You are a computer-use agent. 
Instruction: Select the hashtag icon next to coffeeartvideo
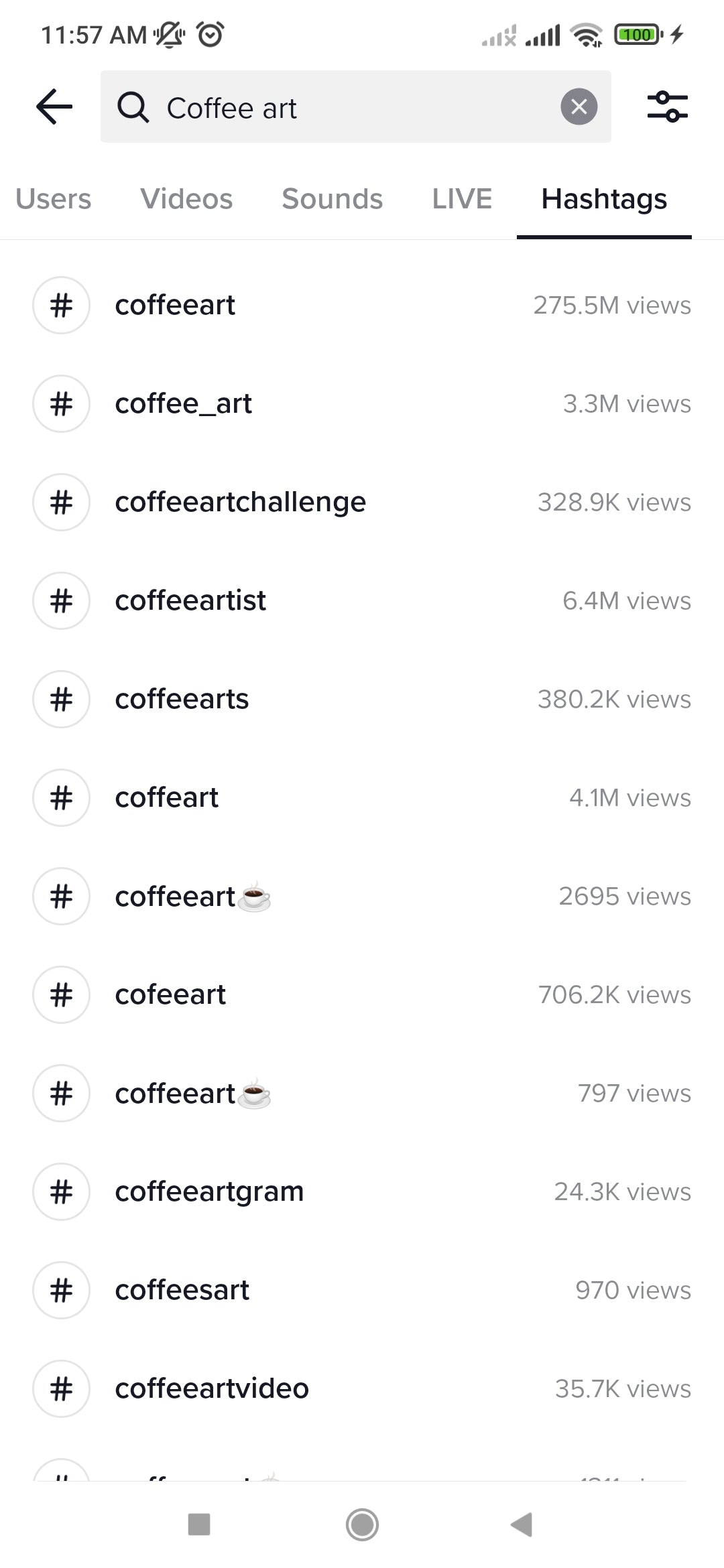(x=61, y=1388)
